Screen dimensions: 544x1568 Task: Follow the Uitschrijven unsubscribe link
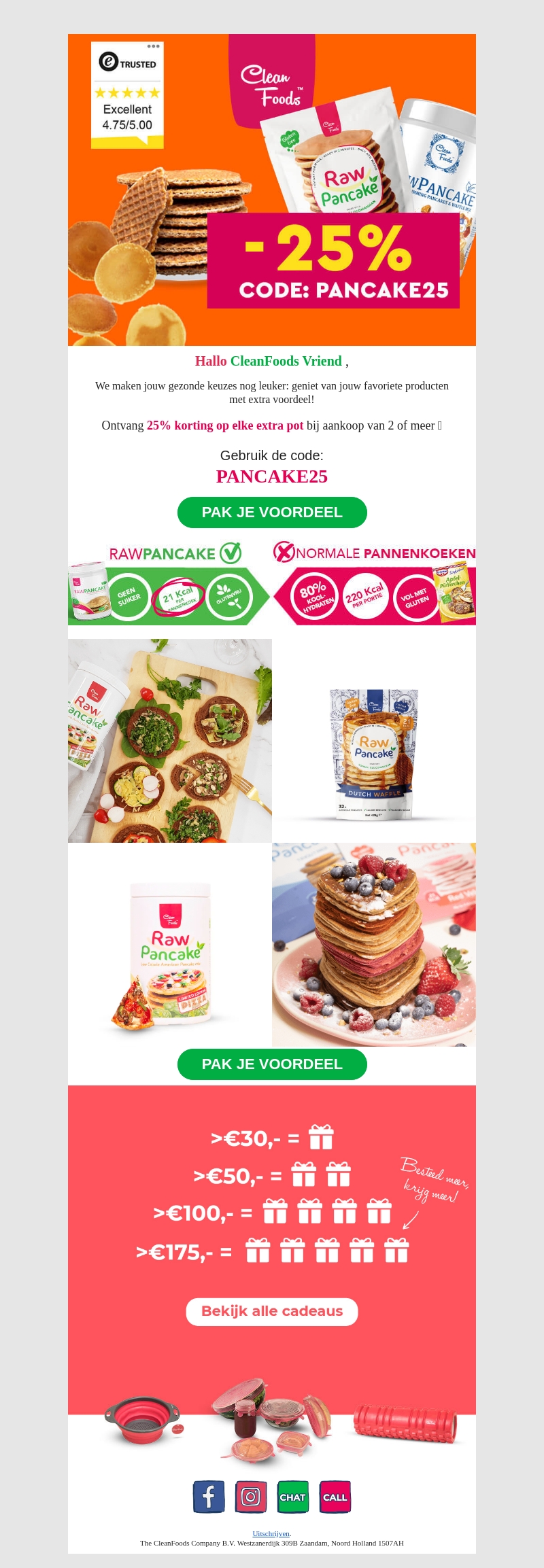tap(271, 1533)
